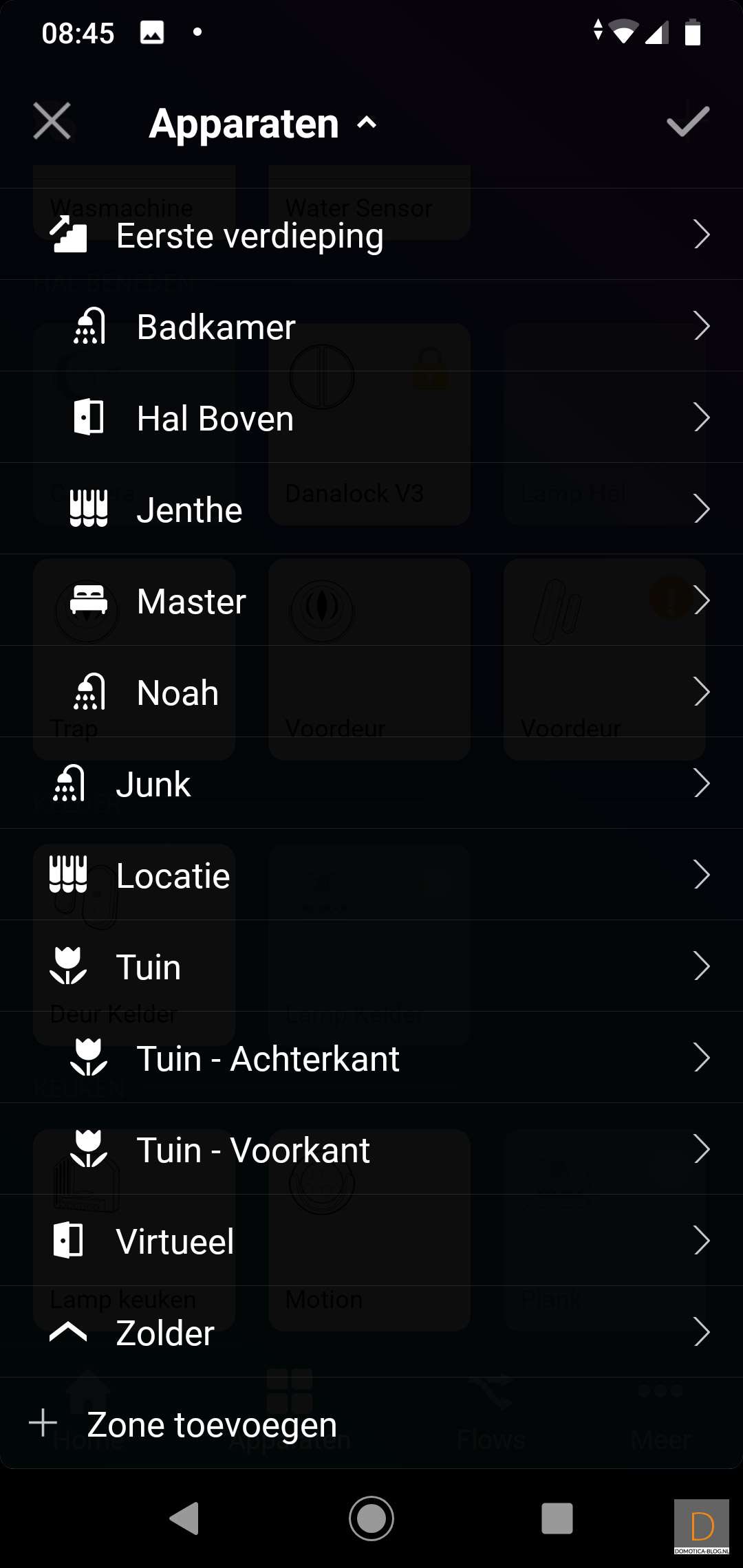743x1568 pixels.
Task: Return to the Android home screen
Action: (x=371, y=1518)
